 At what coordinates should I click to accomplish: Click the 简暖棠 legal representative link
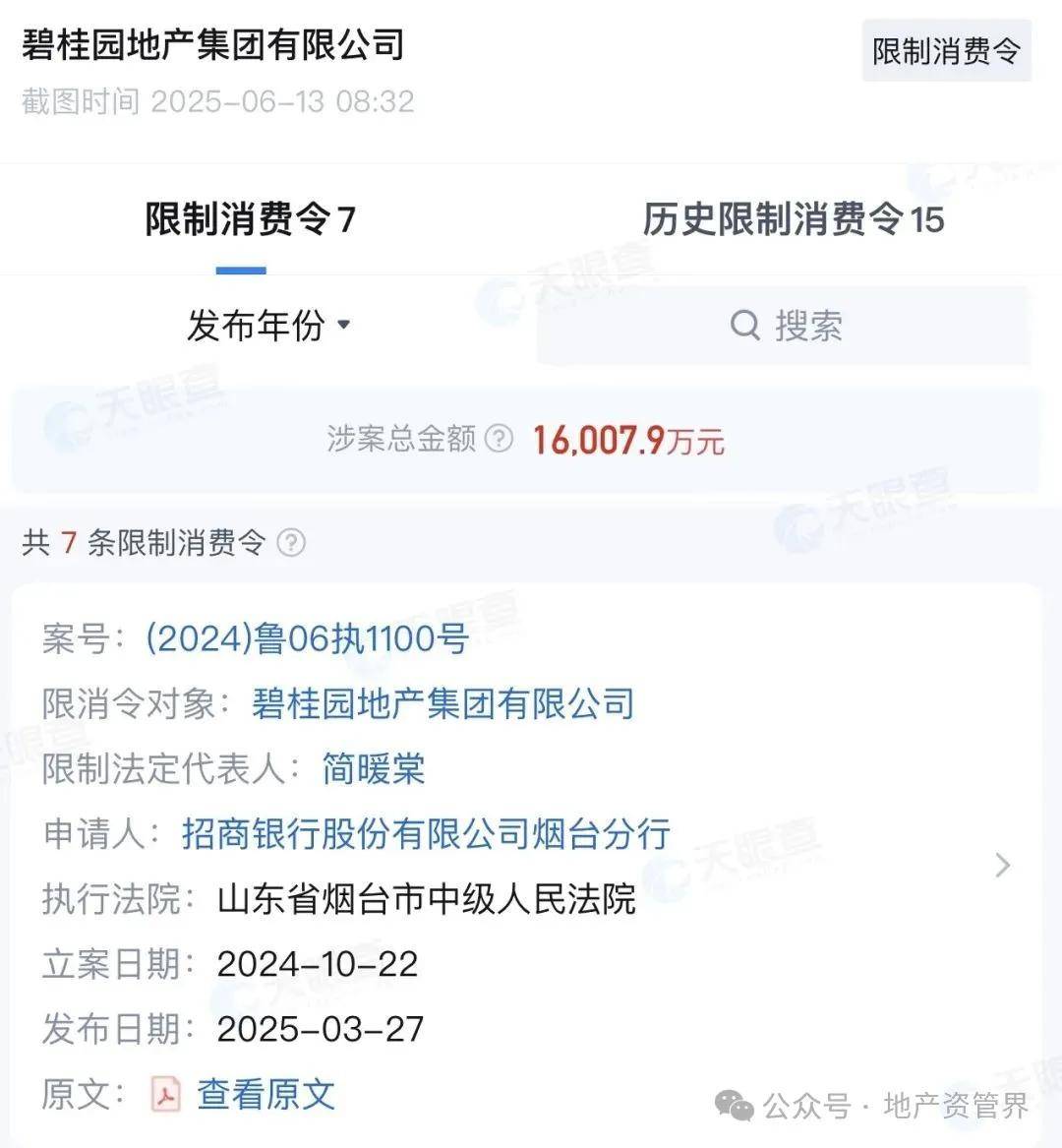coord(372,769)
